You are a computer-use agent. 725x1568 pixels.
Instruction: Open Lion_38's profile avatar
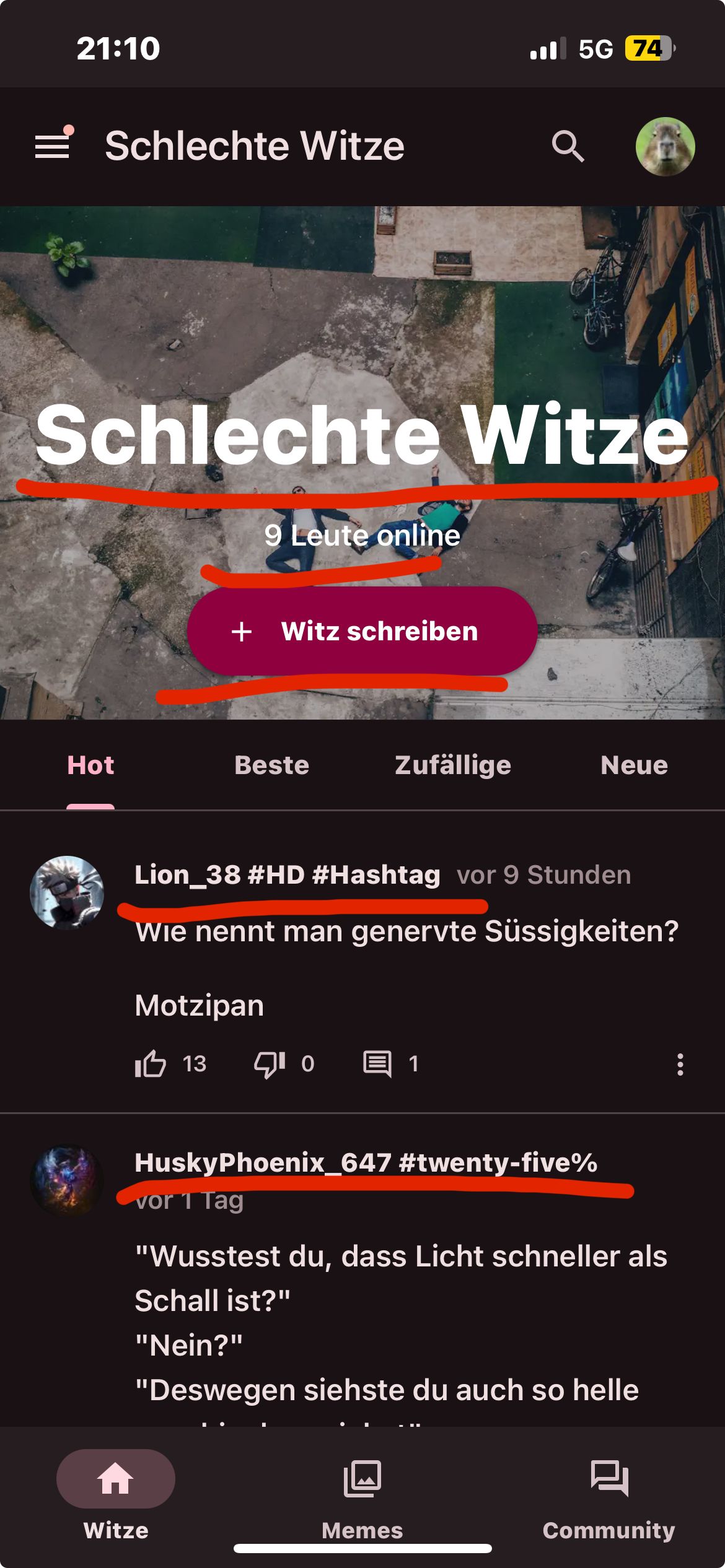[x=67, y=892]
